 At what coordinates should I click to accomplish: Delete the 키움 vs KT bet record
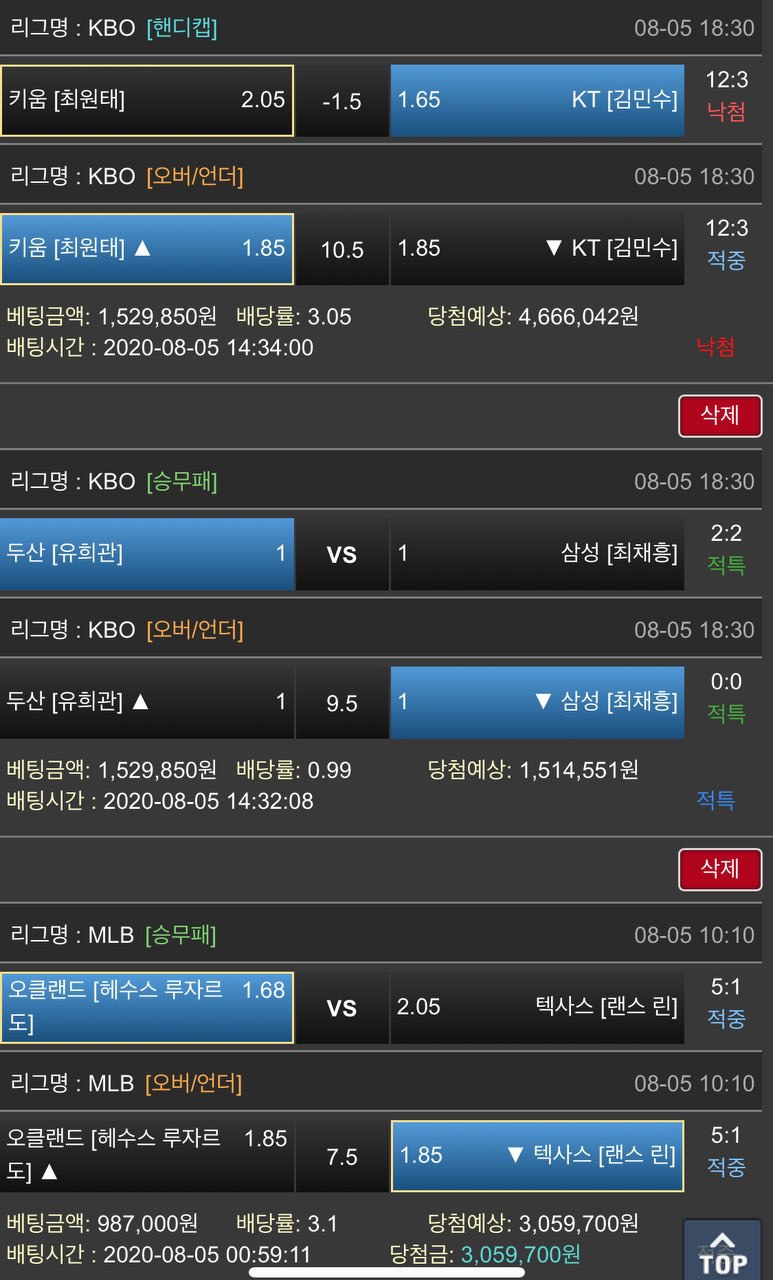(x=719, y=416)
